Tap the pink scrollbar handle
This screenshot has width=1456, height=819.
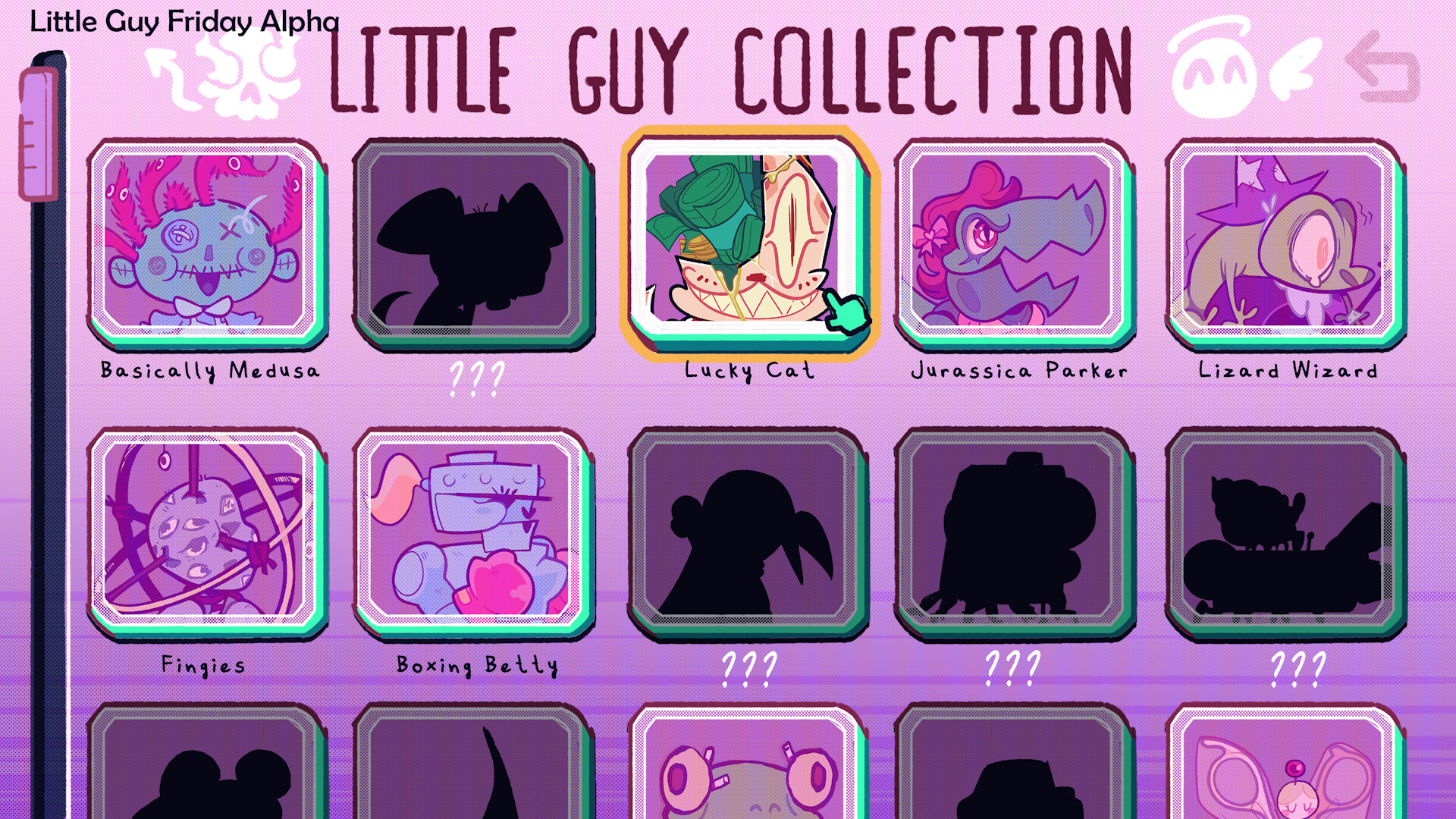[x=39, y=134]
